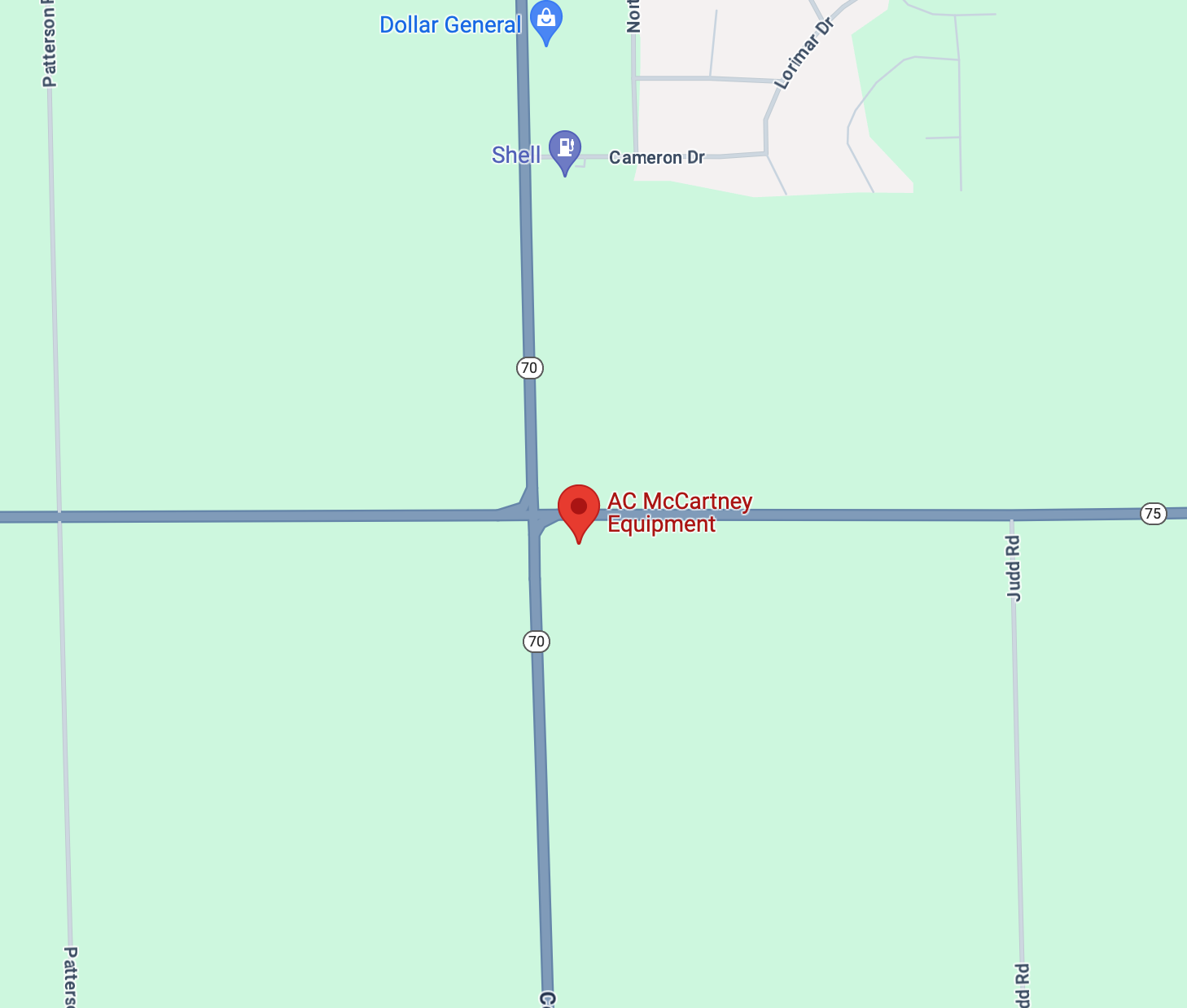This screenshot has height=1008, width=1187.
Task: Select the Shell gas station marker
Action: pyautogui.click(x=564, y=149)
